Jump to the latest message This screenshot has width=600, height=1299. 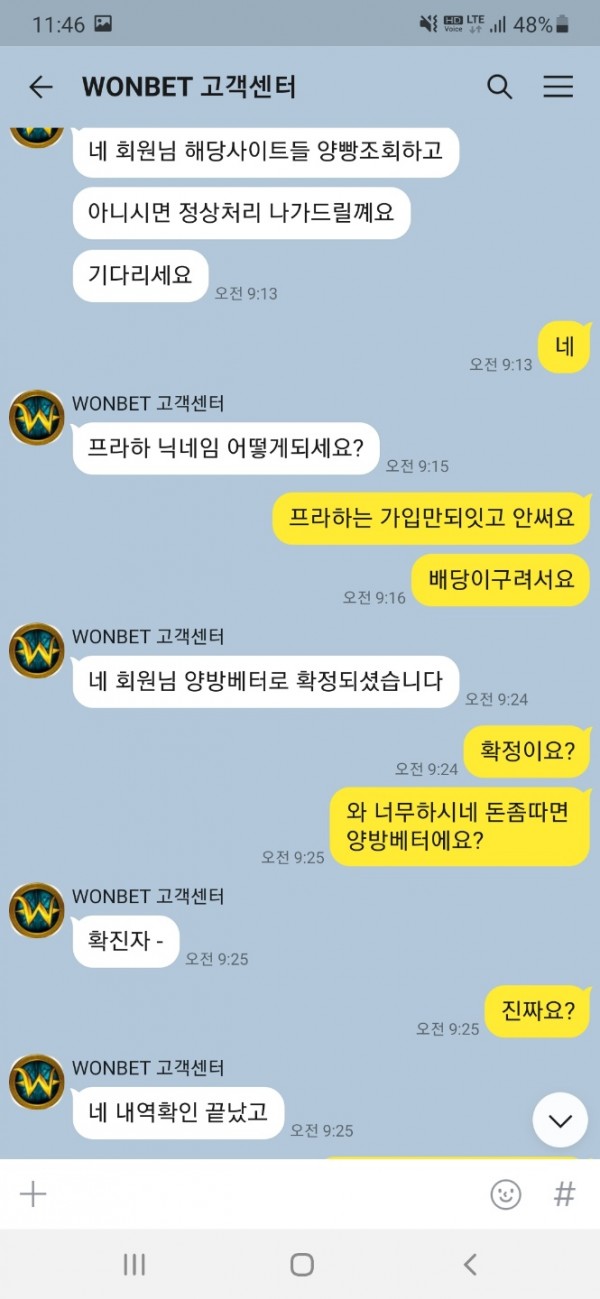click(x=560, y=1119)
